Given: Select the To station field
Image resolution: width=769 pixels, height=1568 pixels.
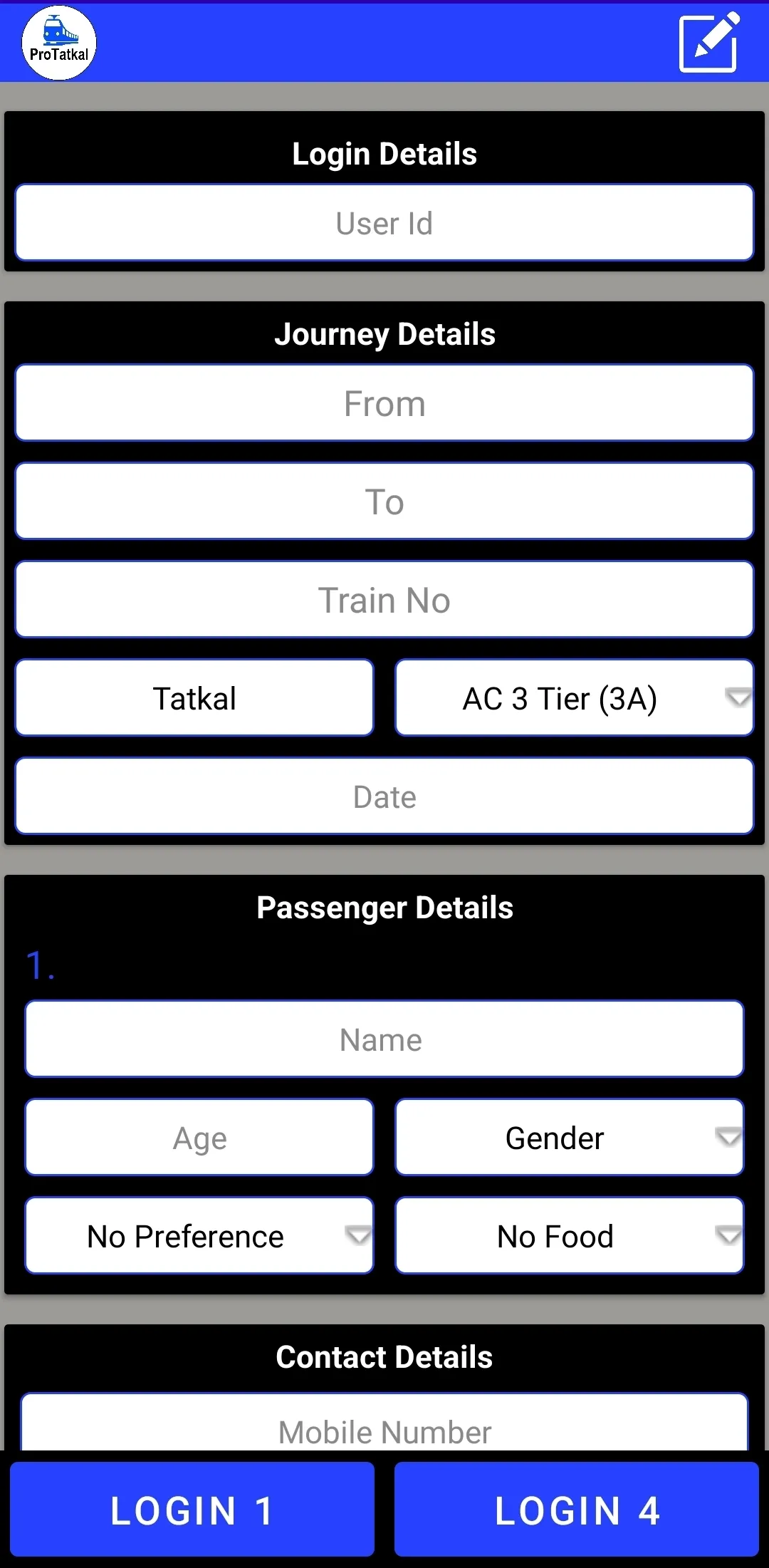Looking at the screenshot, I should tap(384, 502).
